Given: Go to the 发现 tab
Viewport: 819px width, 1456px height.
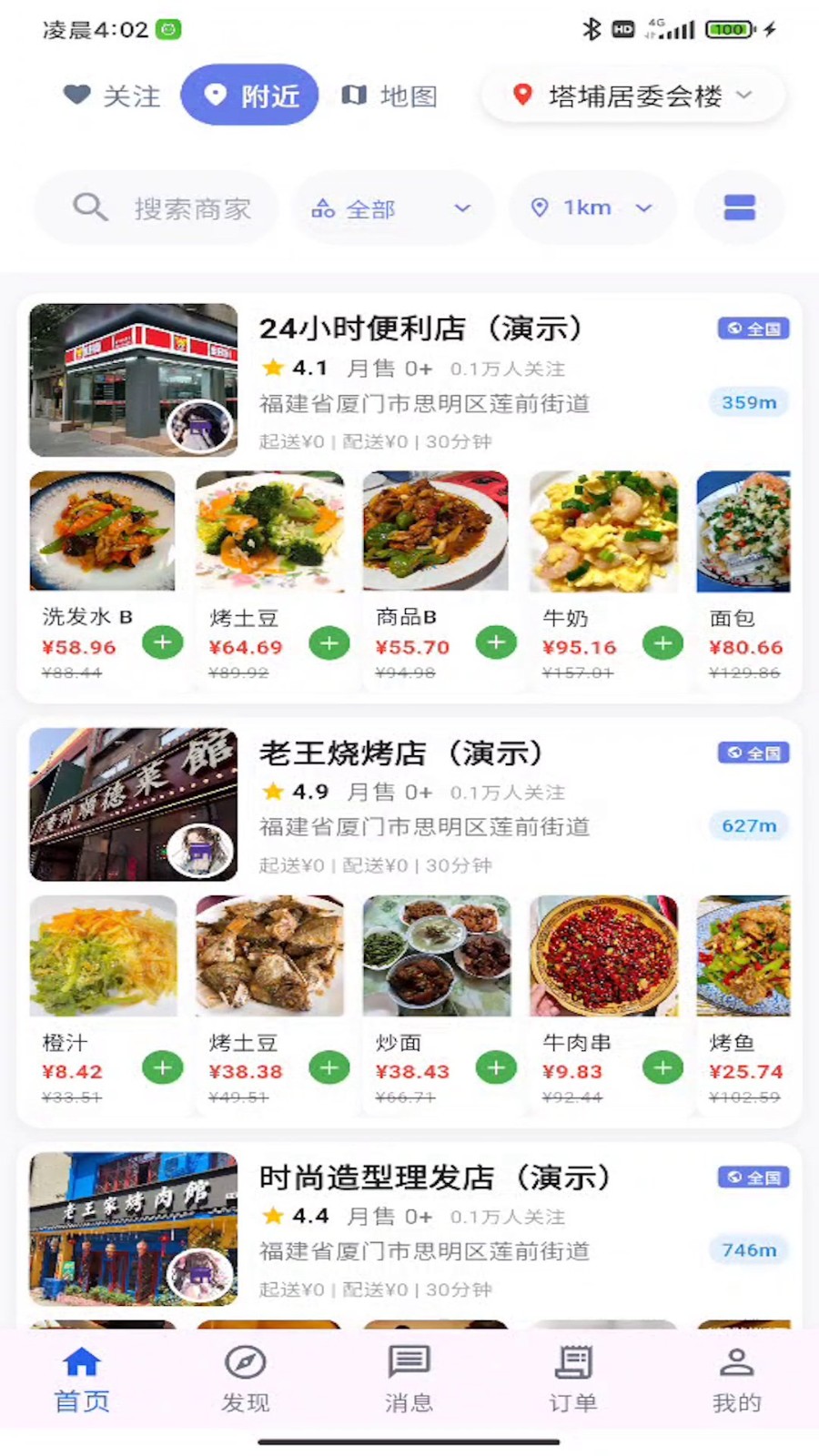Looking at the screenshot, I should tap(245, 1379).
